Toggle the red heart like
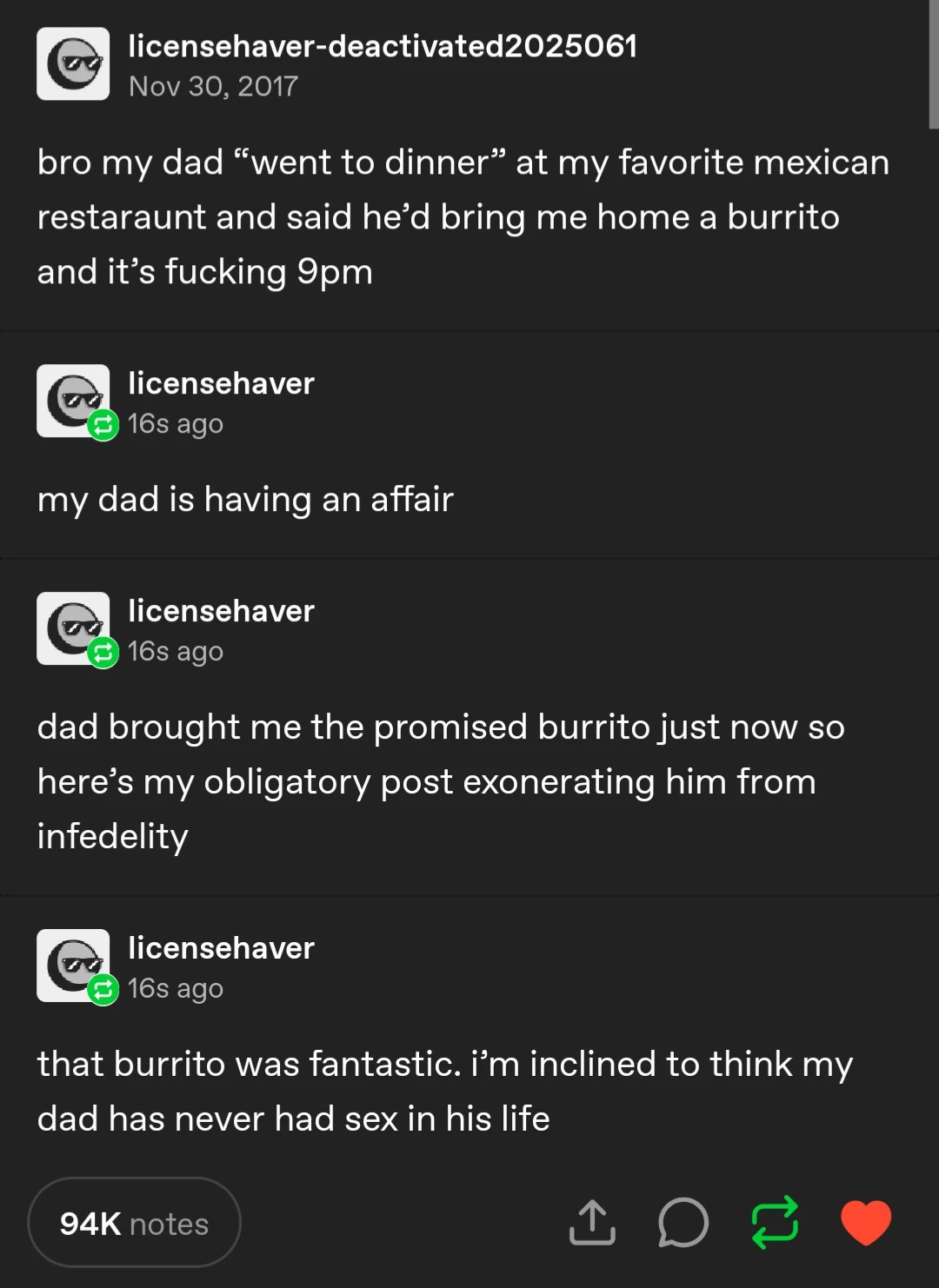The width and height of the screenshot is (939, 1288). point(866,1222)
